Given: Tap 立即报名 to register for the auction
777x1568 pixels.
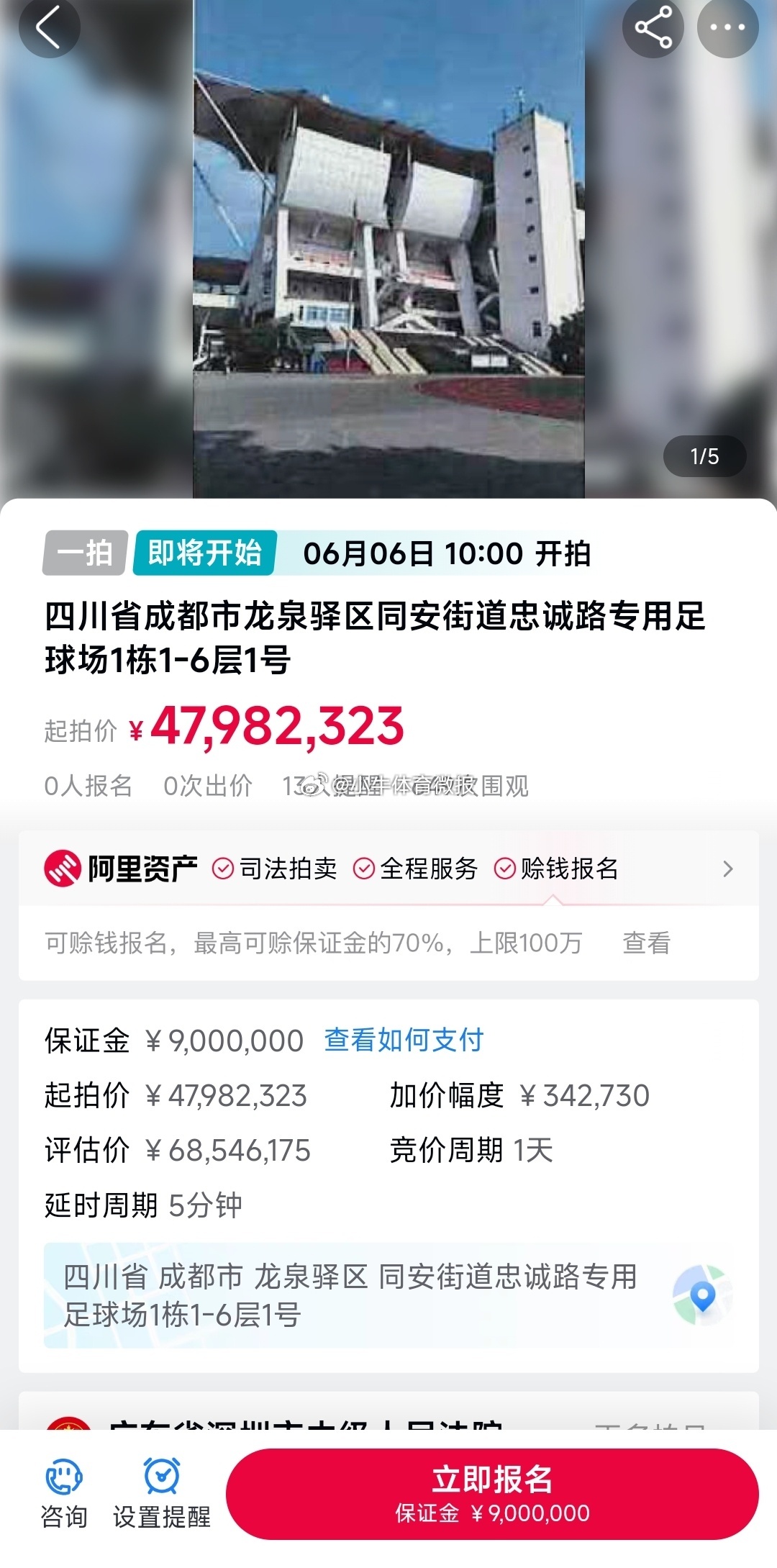Looking at the screenshot, I should point(492,1495).
